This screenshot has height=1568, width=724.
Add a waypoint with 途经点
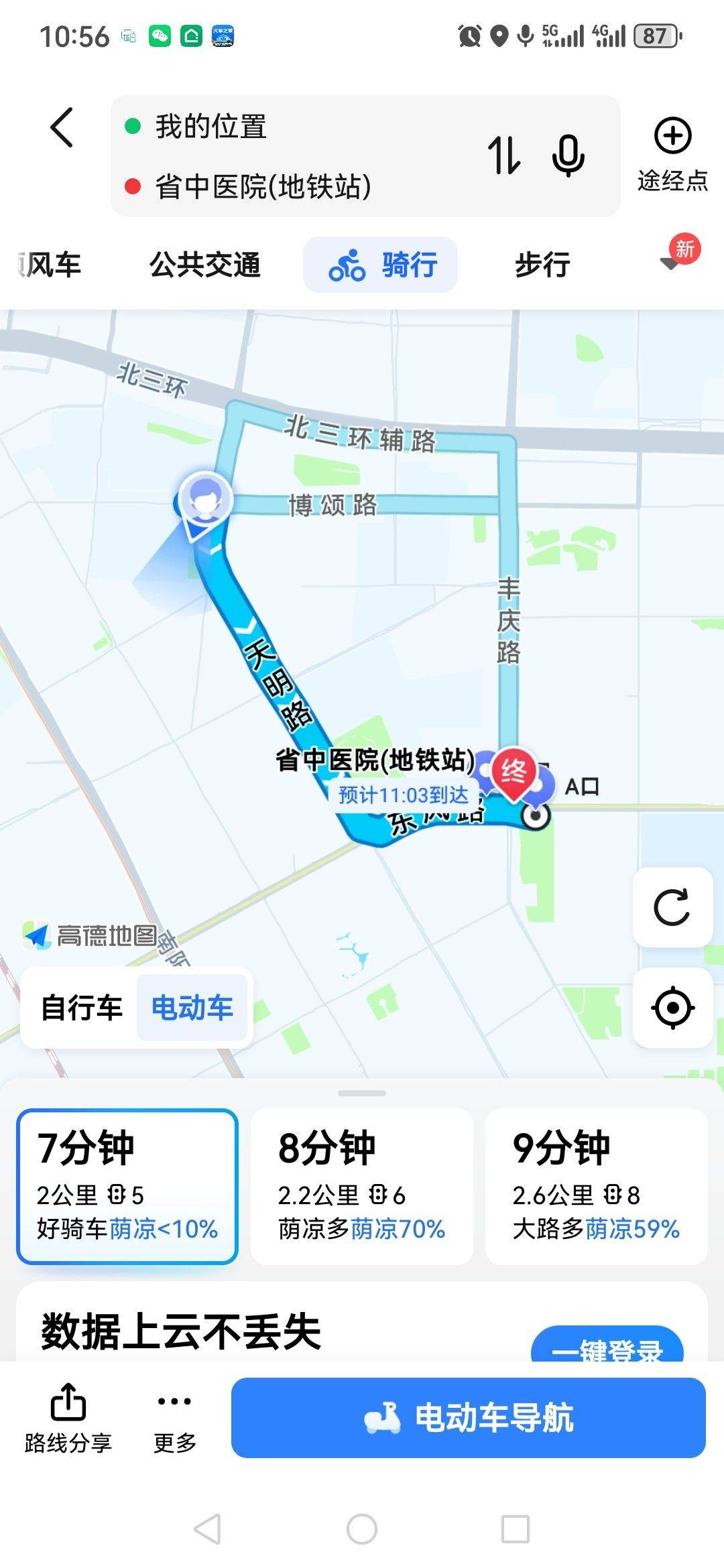tap(672, 154)
